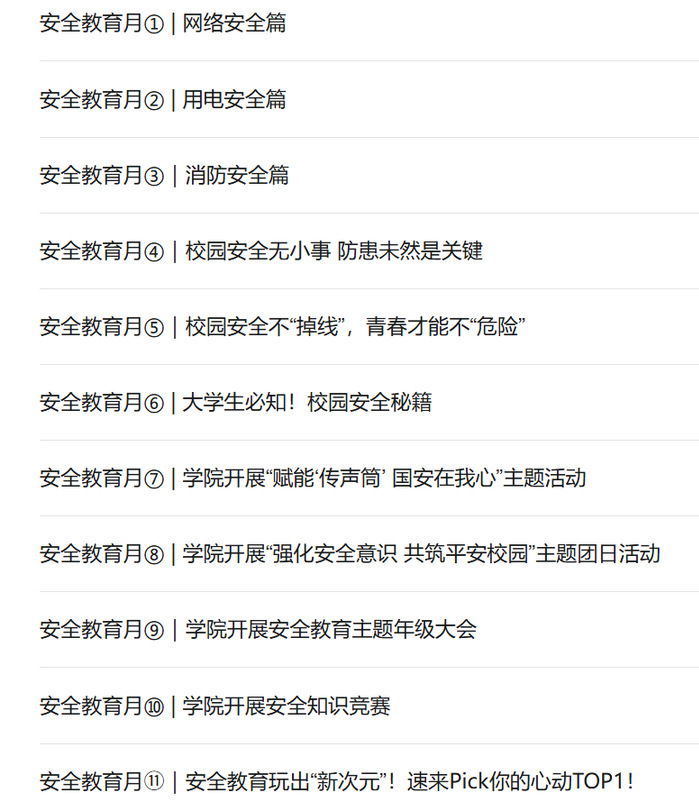The width and height of the screenshot is (699, 802).
Task: Open article ⑥ 大学生必知！校园安全秘籍
Action: pos(236,403)
